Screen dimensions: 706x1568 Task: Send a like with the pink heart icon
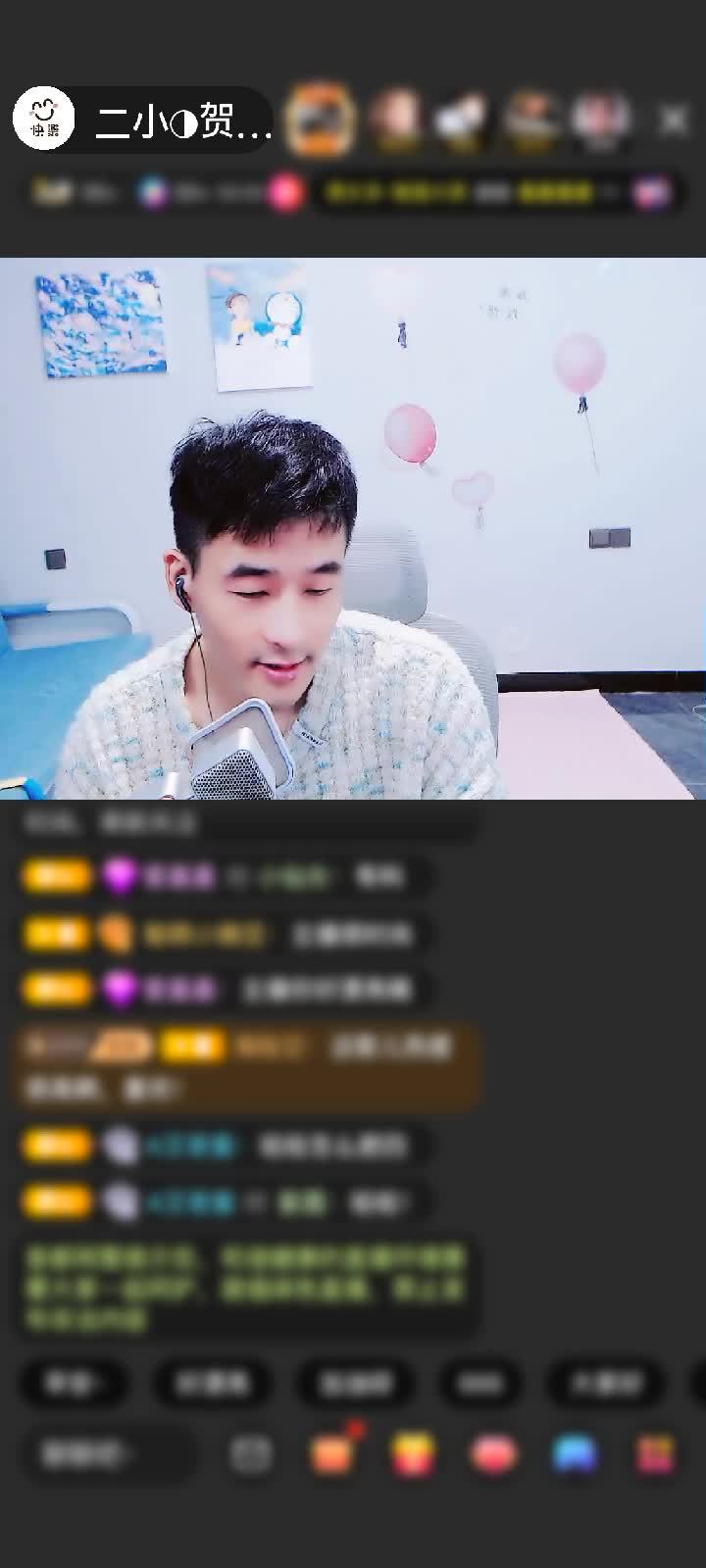point(493,1454)
